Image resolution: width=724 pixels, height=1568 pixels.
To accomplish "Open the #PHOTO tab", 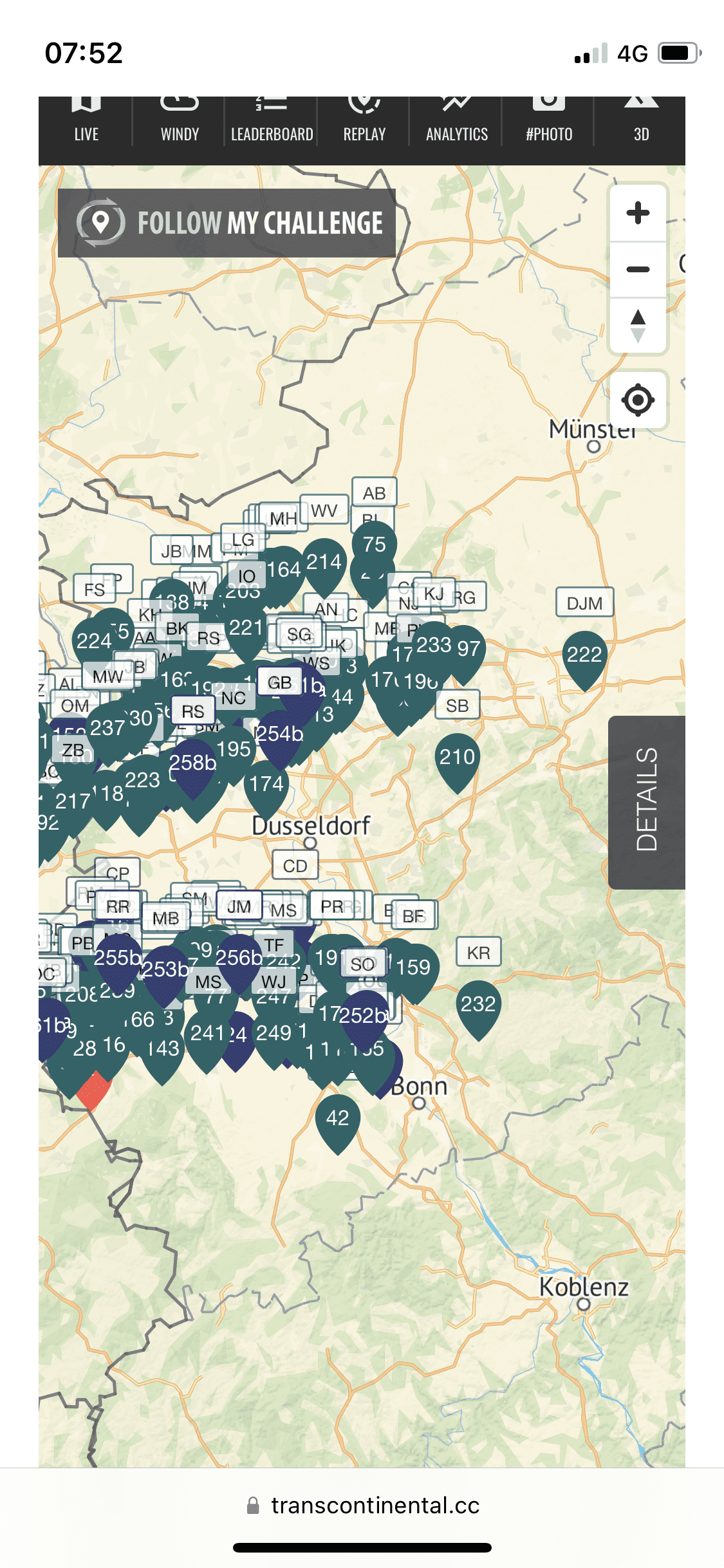I will point(548,124).
